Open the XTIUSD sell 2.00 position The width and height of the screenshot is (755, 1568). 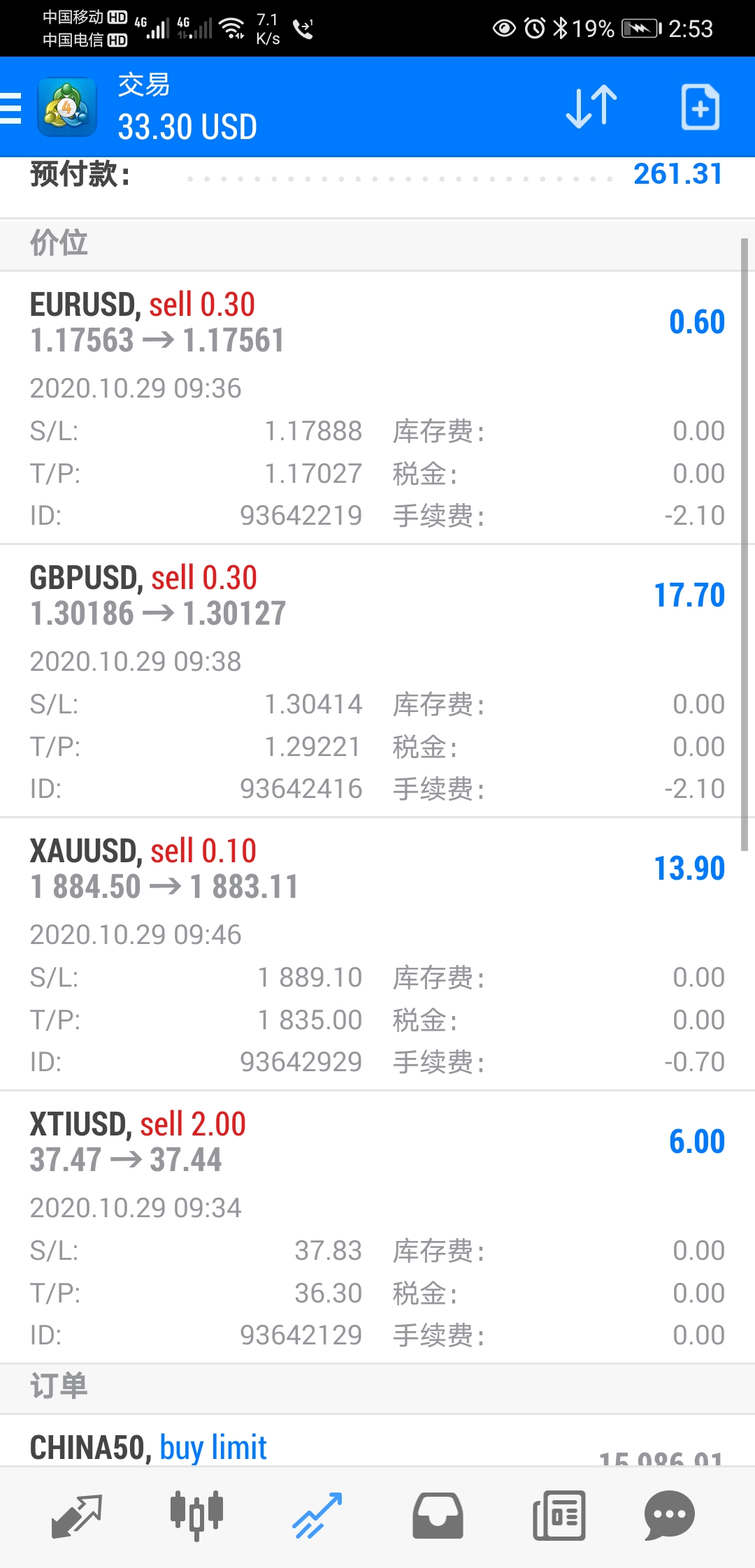click(377, 1228)
